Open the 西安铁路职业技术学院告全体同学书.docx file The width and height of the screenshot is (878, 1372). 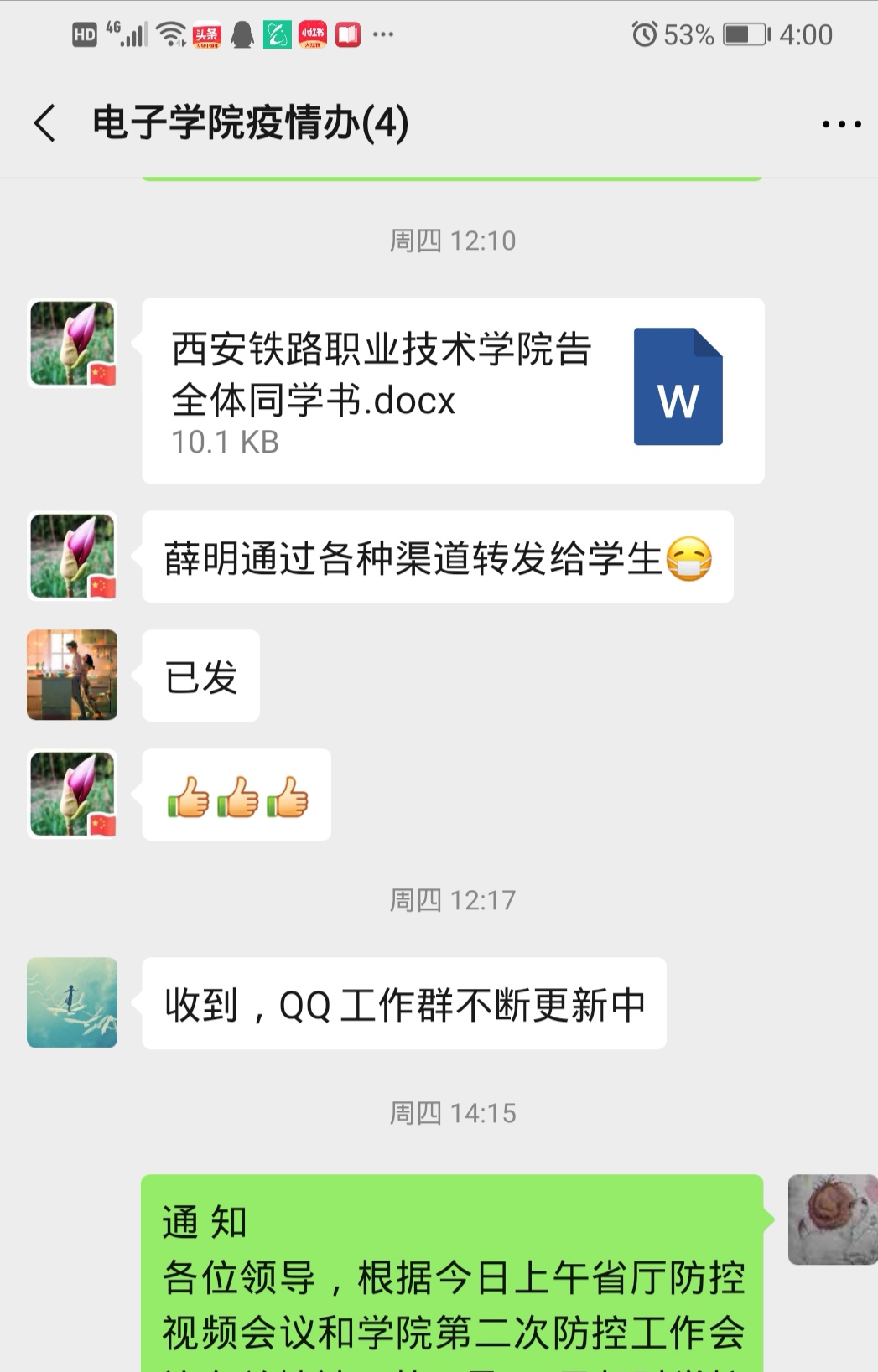453,391
